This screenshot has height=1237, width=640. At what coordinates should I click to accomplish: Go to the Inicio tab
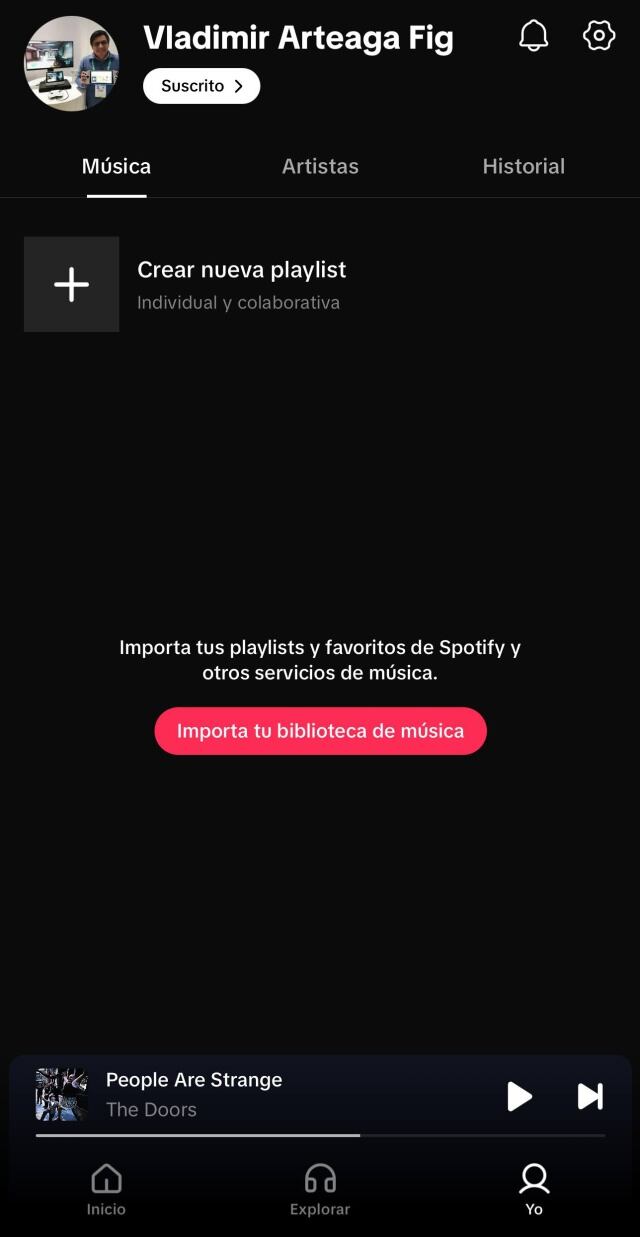point(106,1190)
